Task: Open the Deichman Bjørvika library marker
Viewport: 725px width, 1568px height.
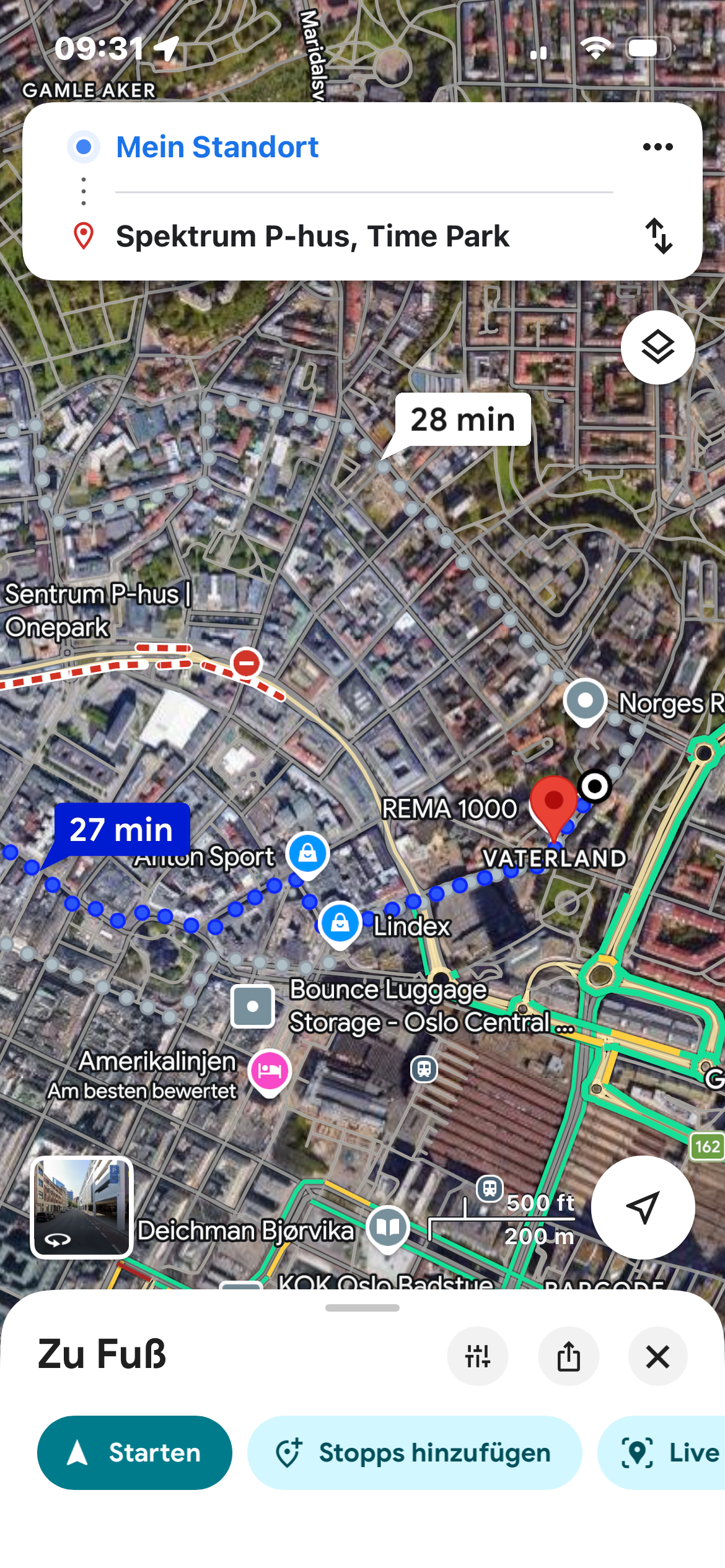Action: (388, 1229)
